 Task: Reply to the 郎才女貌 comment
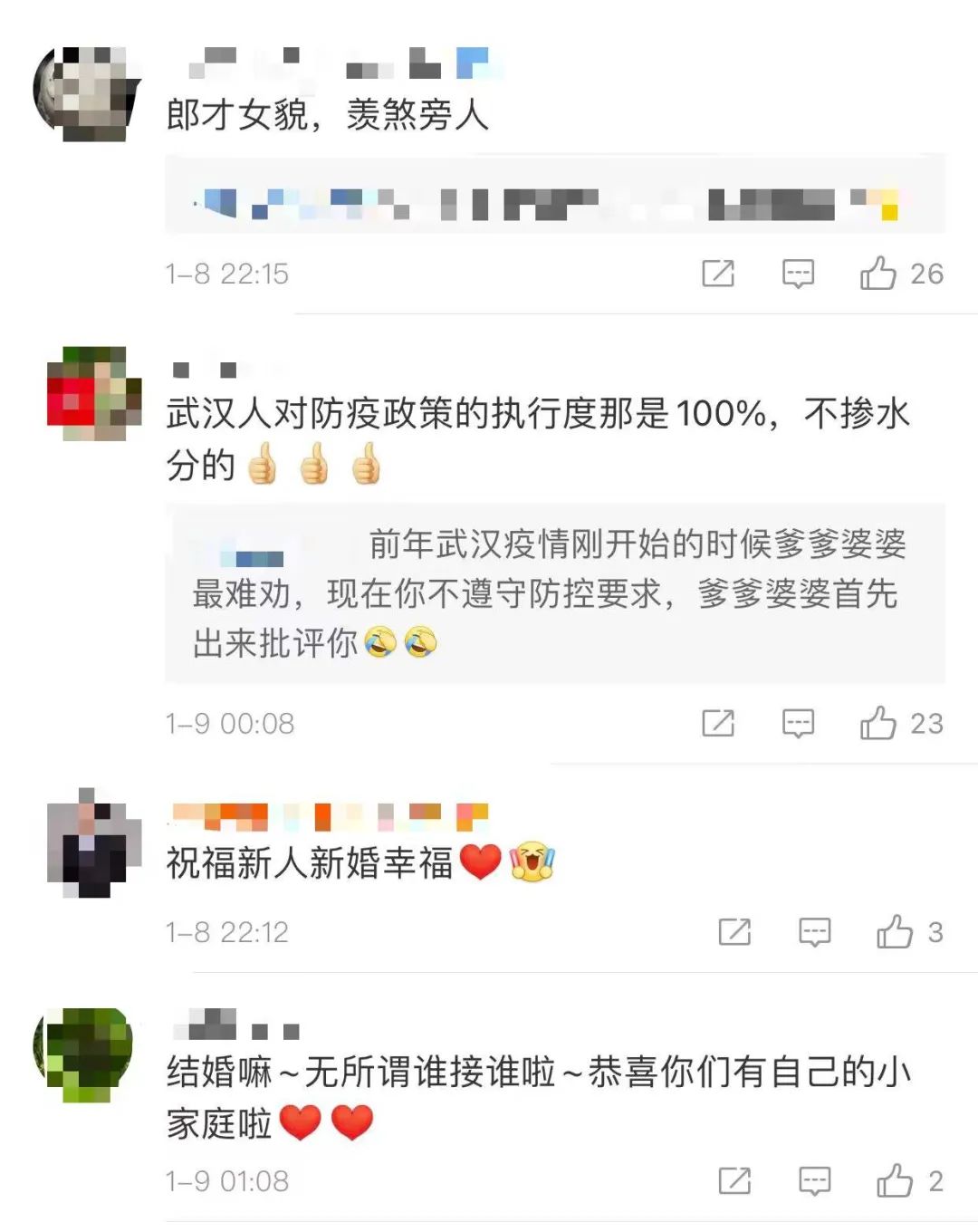(798, 273)
